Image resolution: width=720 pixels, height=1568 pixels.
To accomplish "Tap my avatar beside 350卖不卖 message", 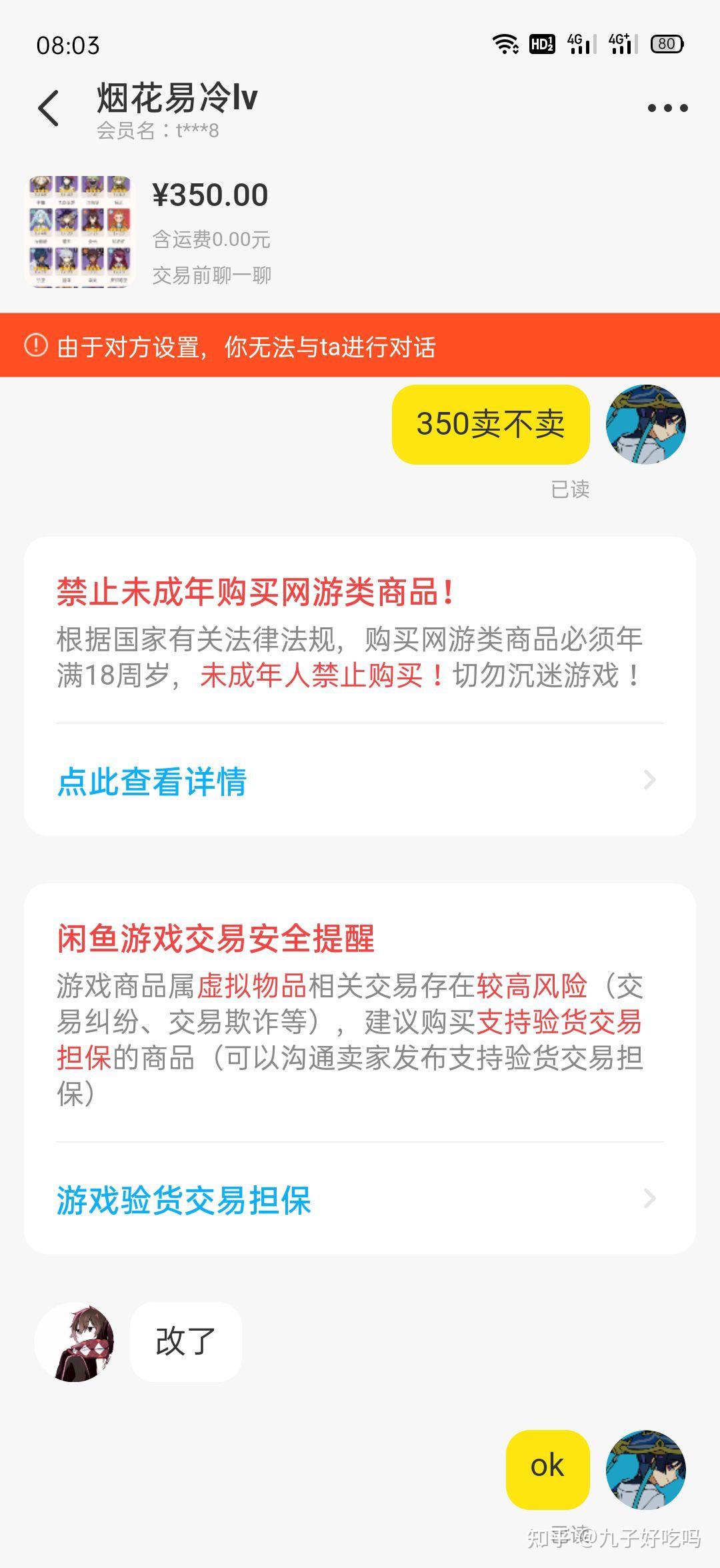I will [x=645, y=425].
